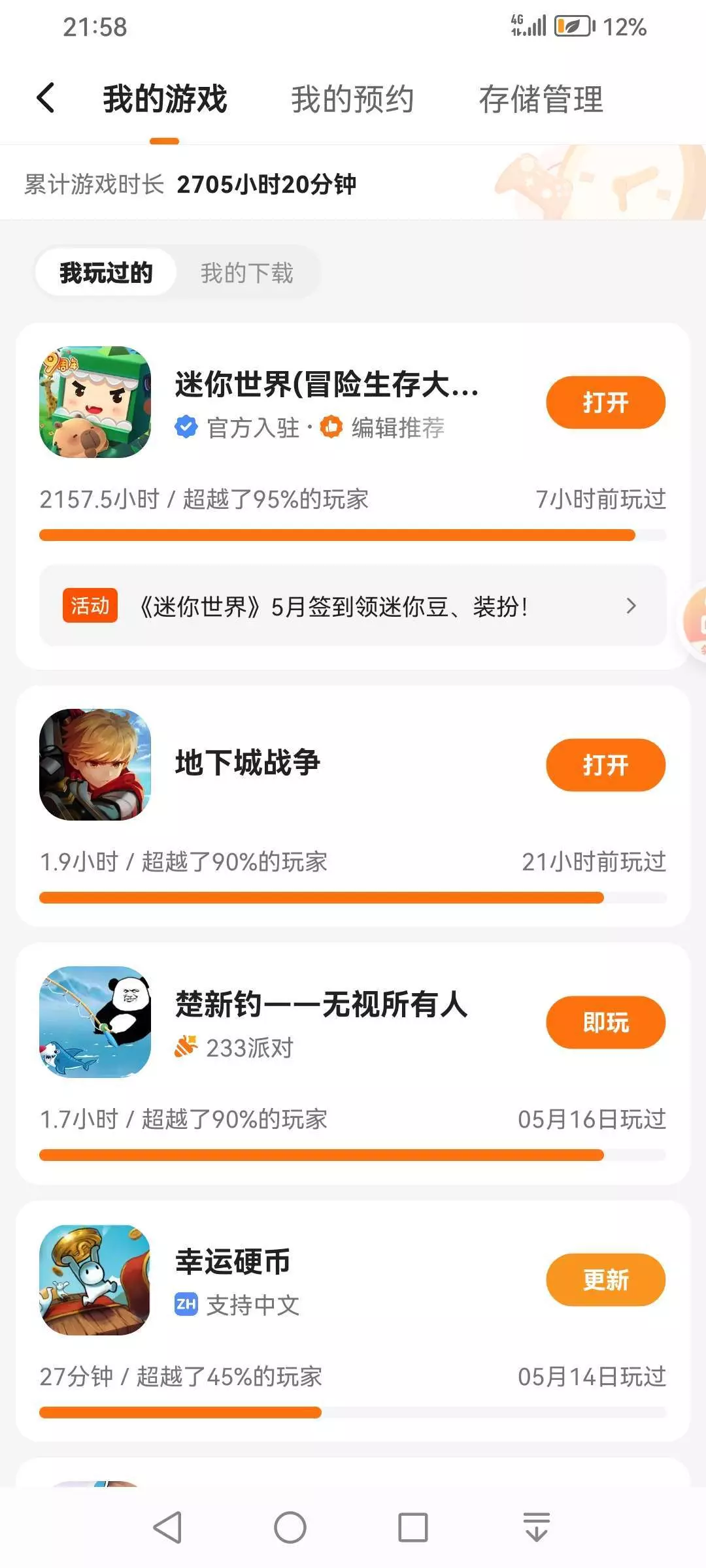Launch 地下城战争 via its 打开 button
This screenshot has height=1568, width=706.
[605, 765]
